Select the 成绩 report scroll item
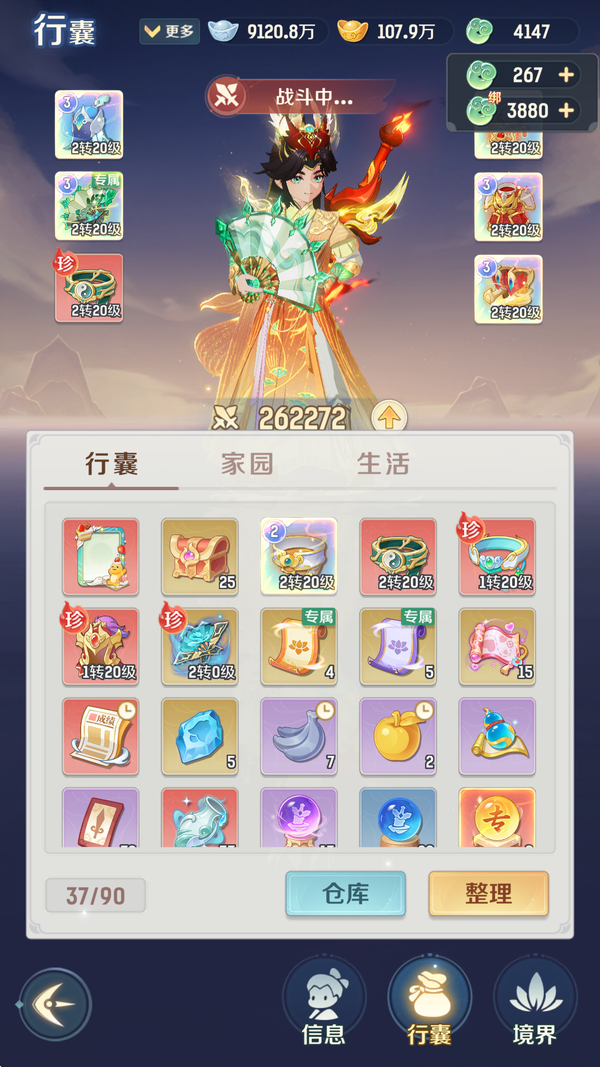Screen dimensions: 600x1067 pos(100,736)
